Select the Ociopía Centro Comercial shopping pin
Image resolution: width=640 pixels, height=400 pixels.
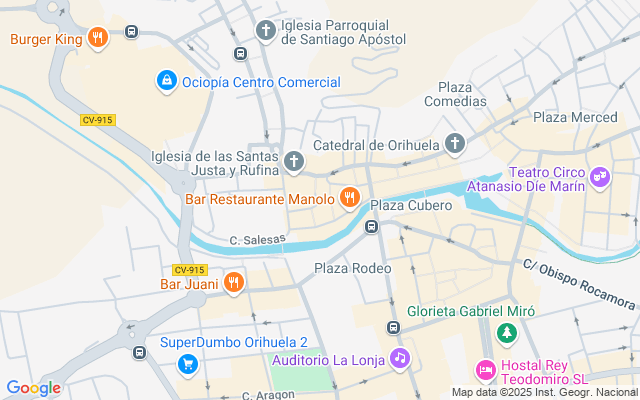pos(166,79)
